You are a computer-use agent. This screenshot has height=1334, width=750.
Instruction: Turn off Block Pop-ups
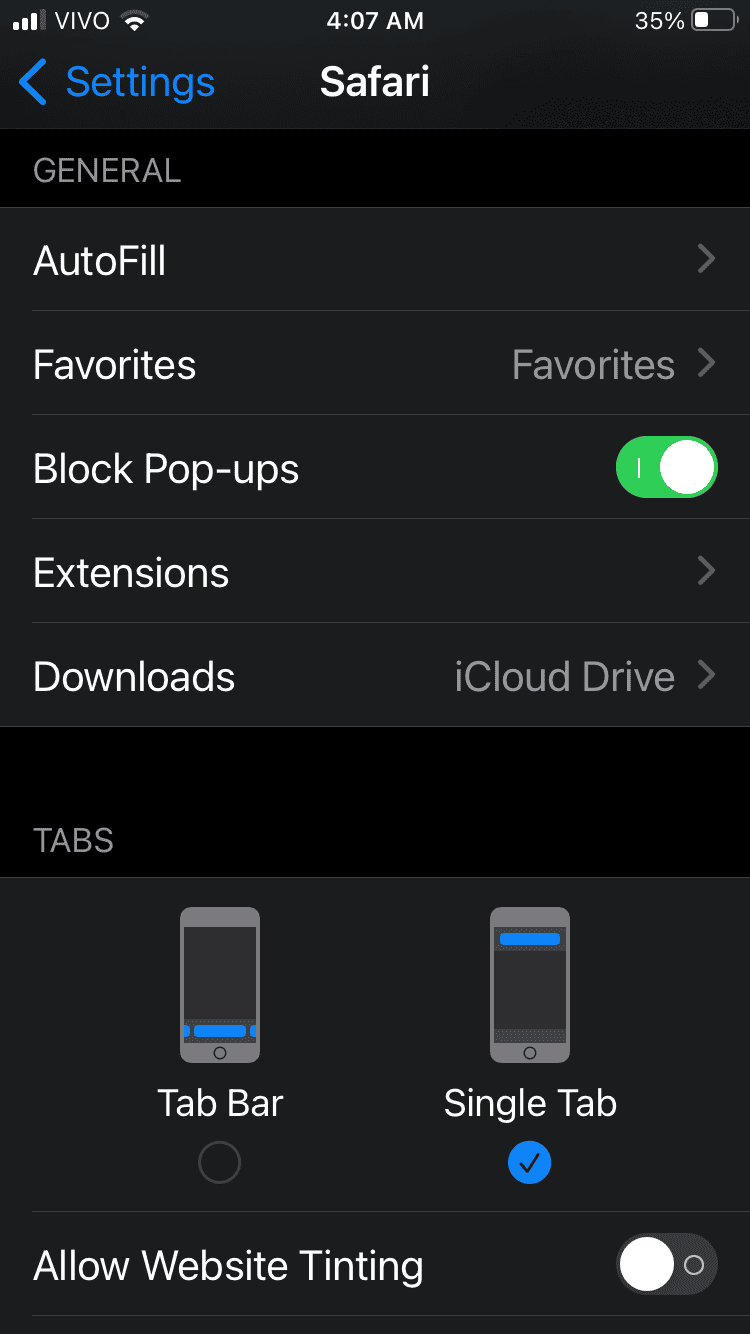[x=666, y=467]
